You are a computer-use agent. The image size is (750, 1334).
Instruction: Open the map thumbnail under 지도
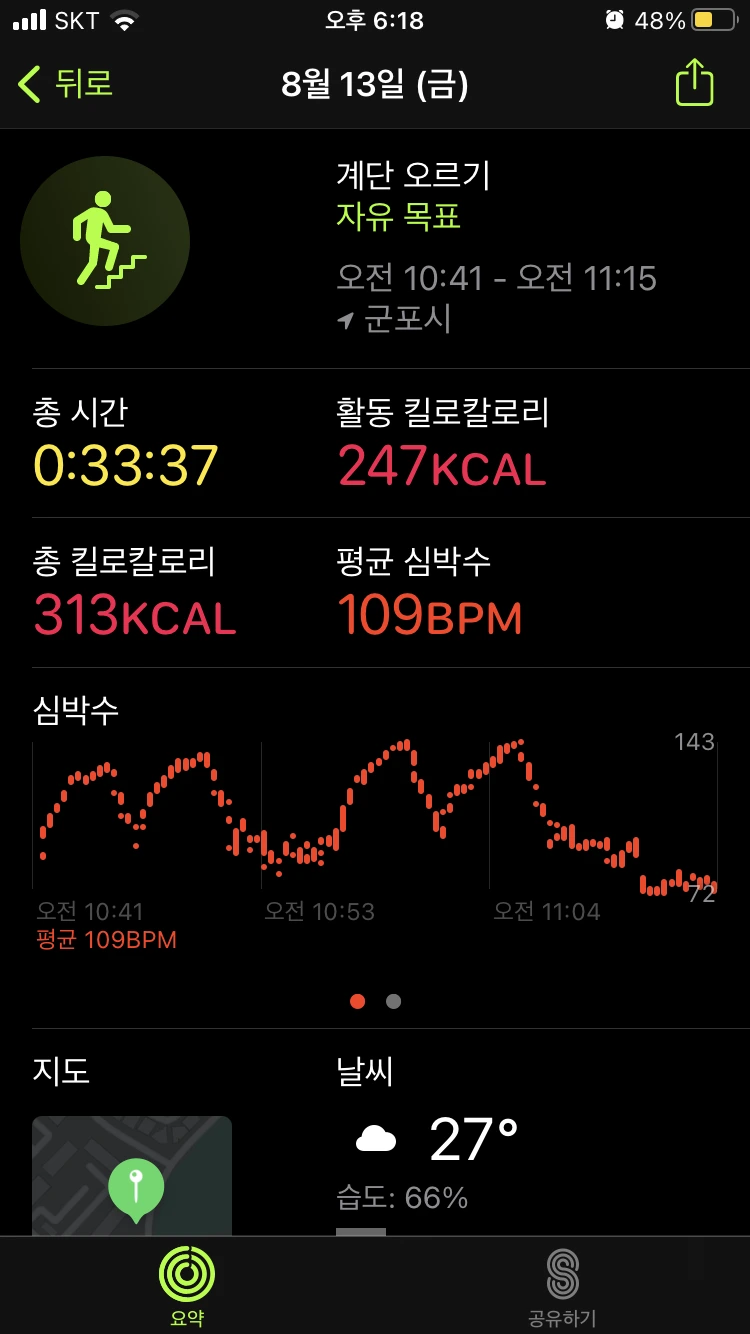coord(132,1176)
